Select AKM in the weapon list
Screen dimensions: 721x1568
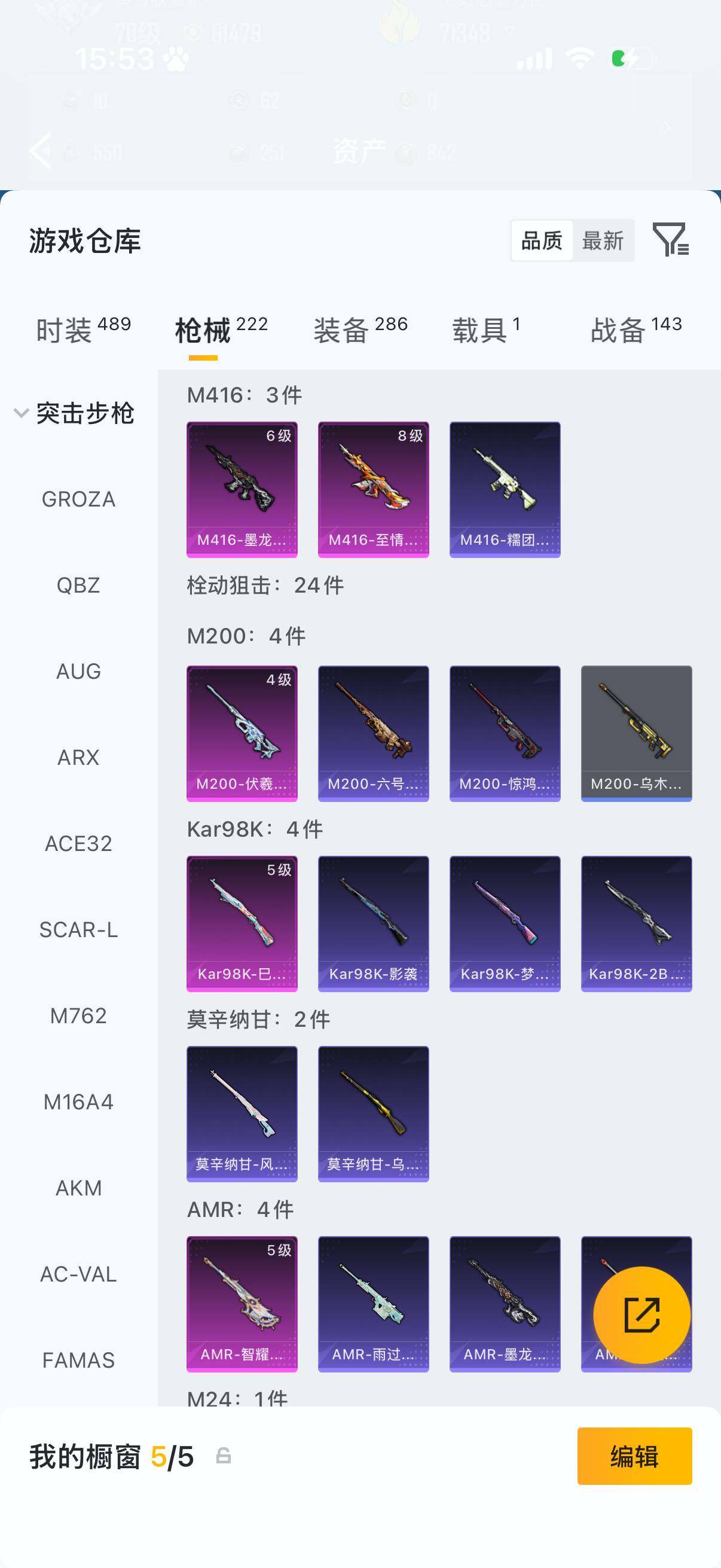(78, 1188)
